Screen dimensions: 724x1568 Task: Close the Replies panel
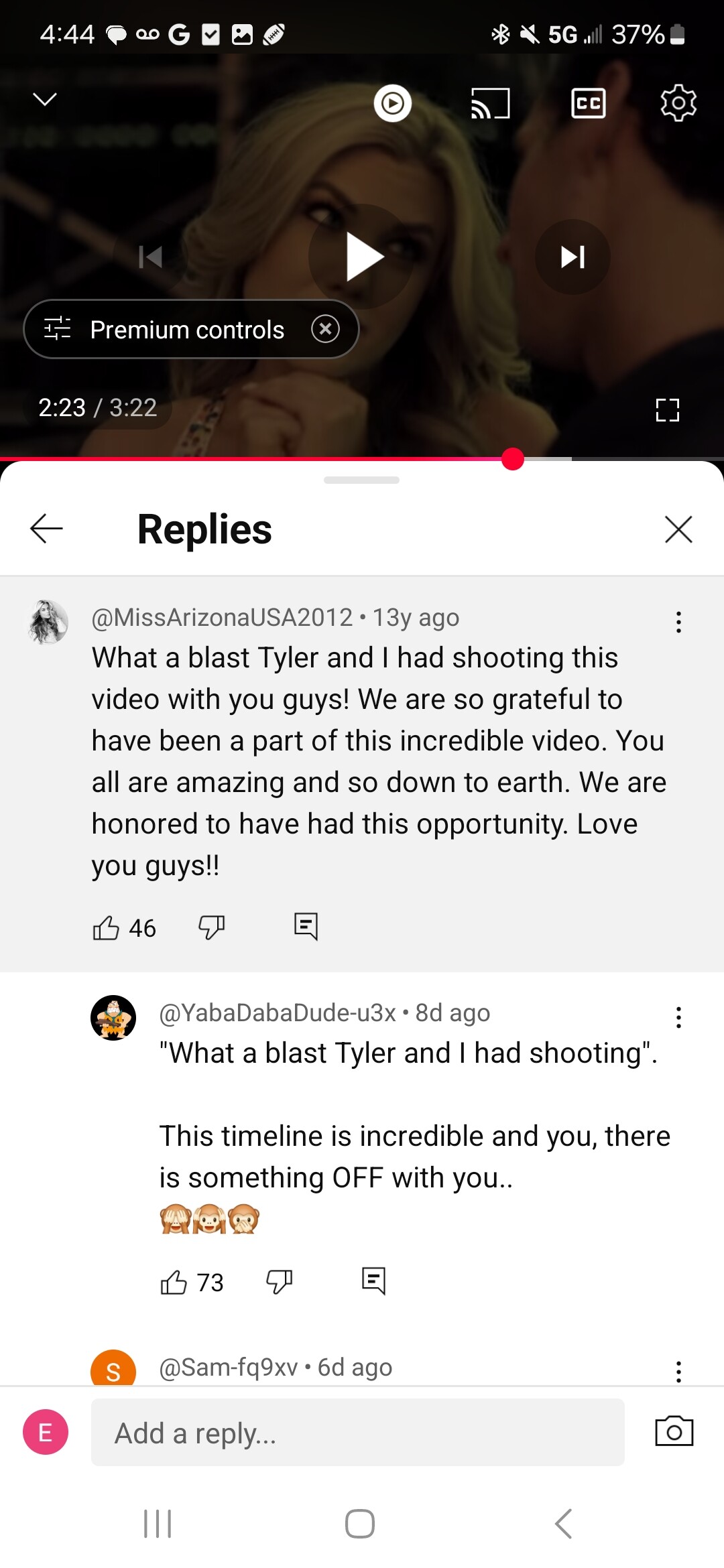click(x=678, y=529)
